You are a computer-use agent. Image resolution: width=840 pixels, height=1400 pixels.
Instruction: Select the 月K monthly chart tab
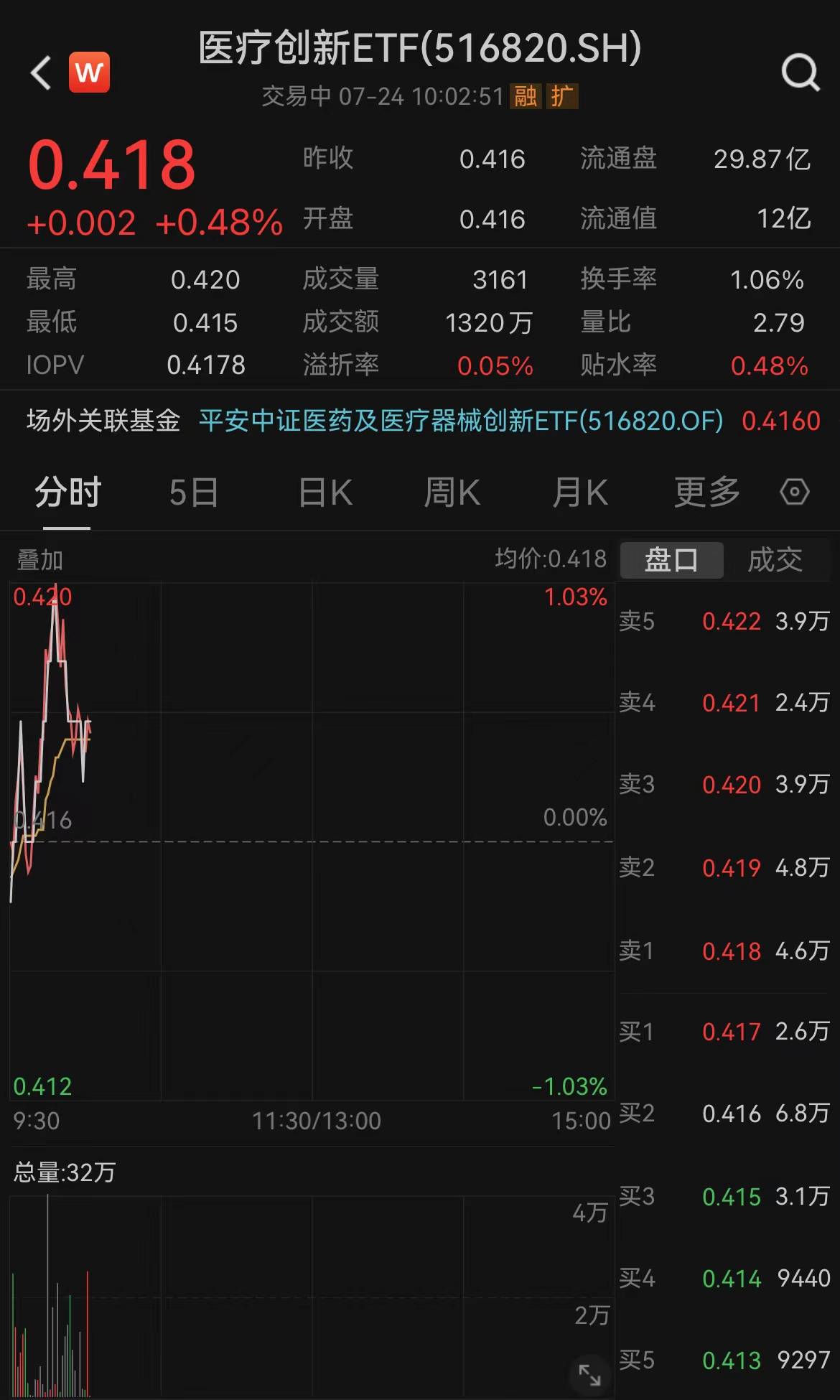pos(580,492)
